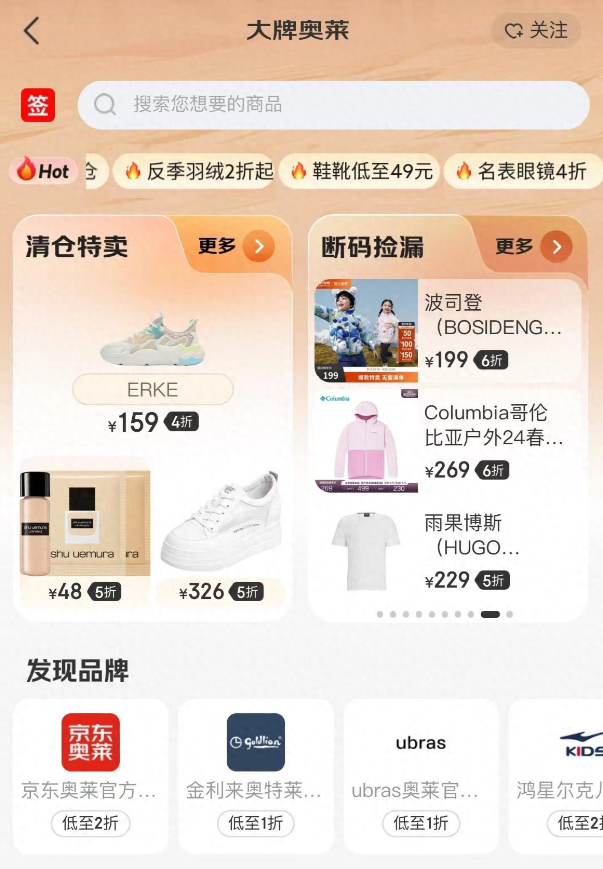Open the 波司登 BOSIDENG item at ¥199
603x869 pixels.
(446, 331)
